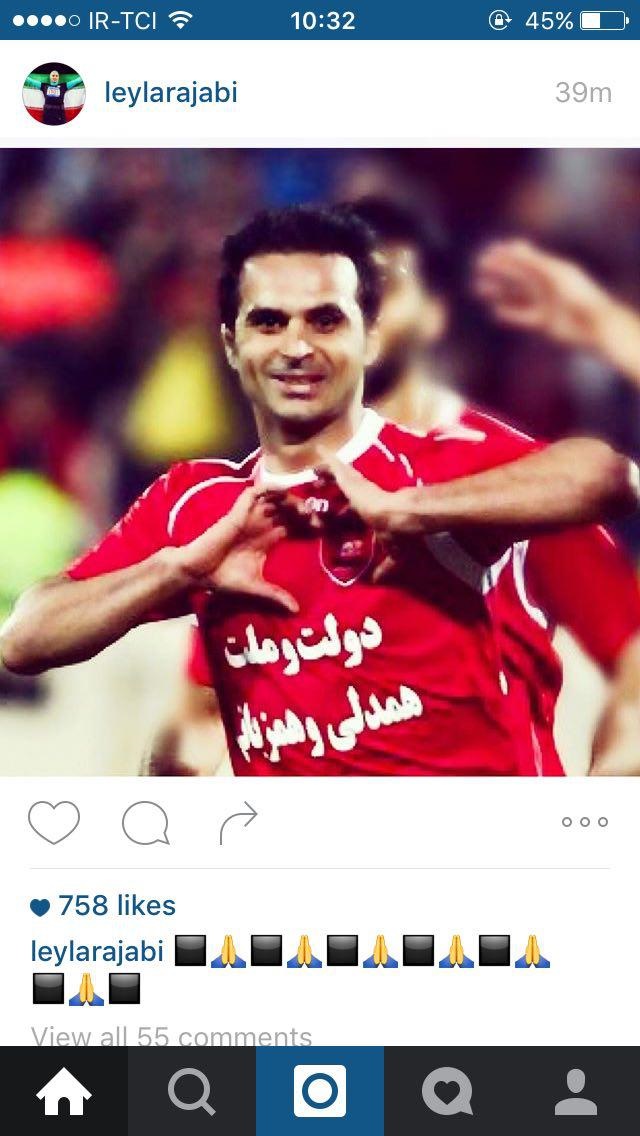Screen dimensions: 640x1136
Task: View all 55 comments
Action: coord(171,1036)
